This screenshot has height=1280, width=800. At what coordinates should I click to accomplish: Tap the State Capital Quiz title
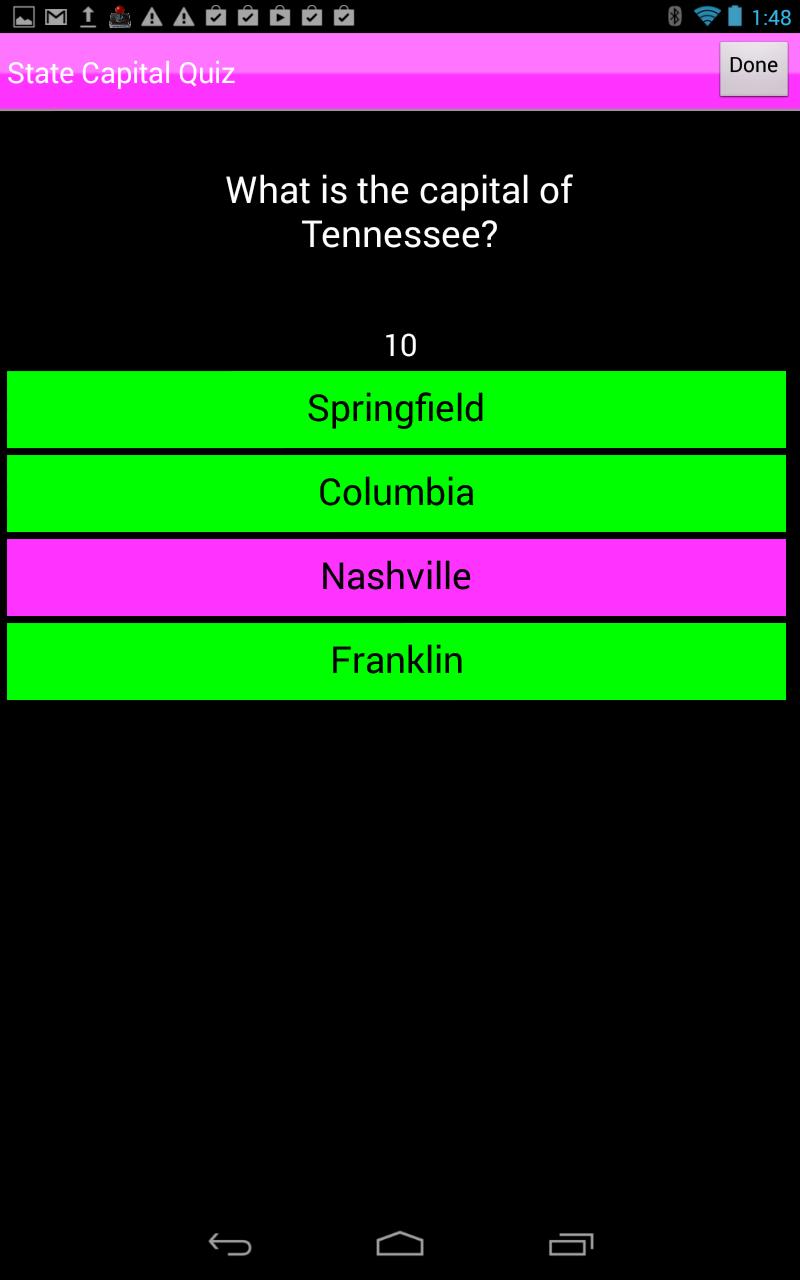pyautogui.click(x=120, y=72)
